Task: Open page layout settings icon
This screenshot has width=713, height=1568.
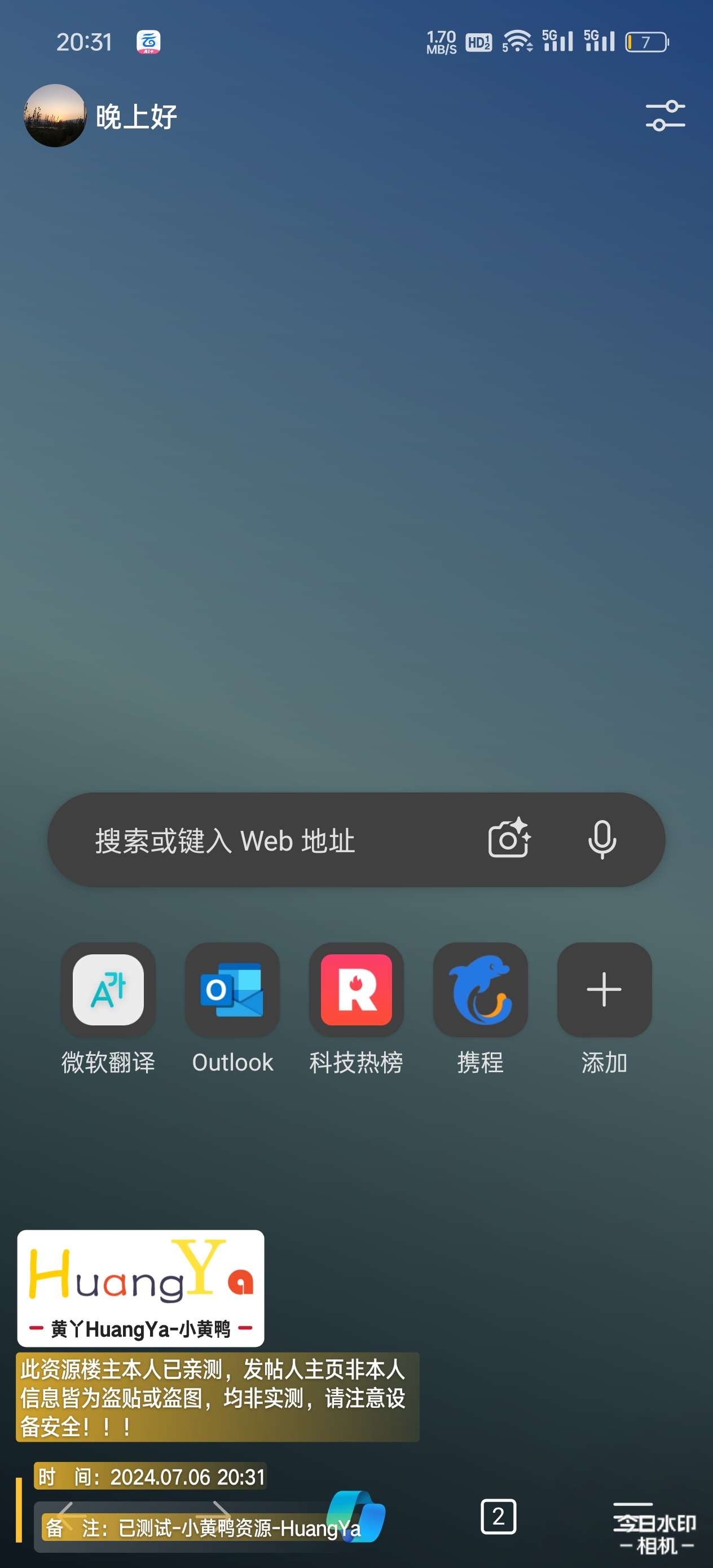Action: pos(665,116)
